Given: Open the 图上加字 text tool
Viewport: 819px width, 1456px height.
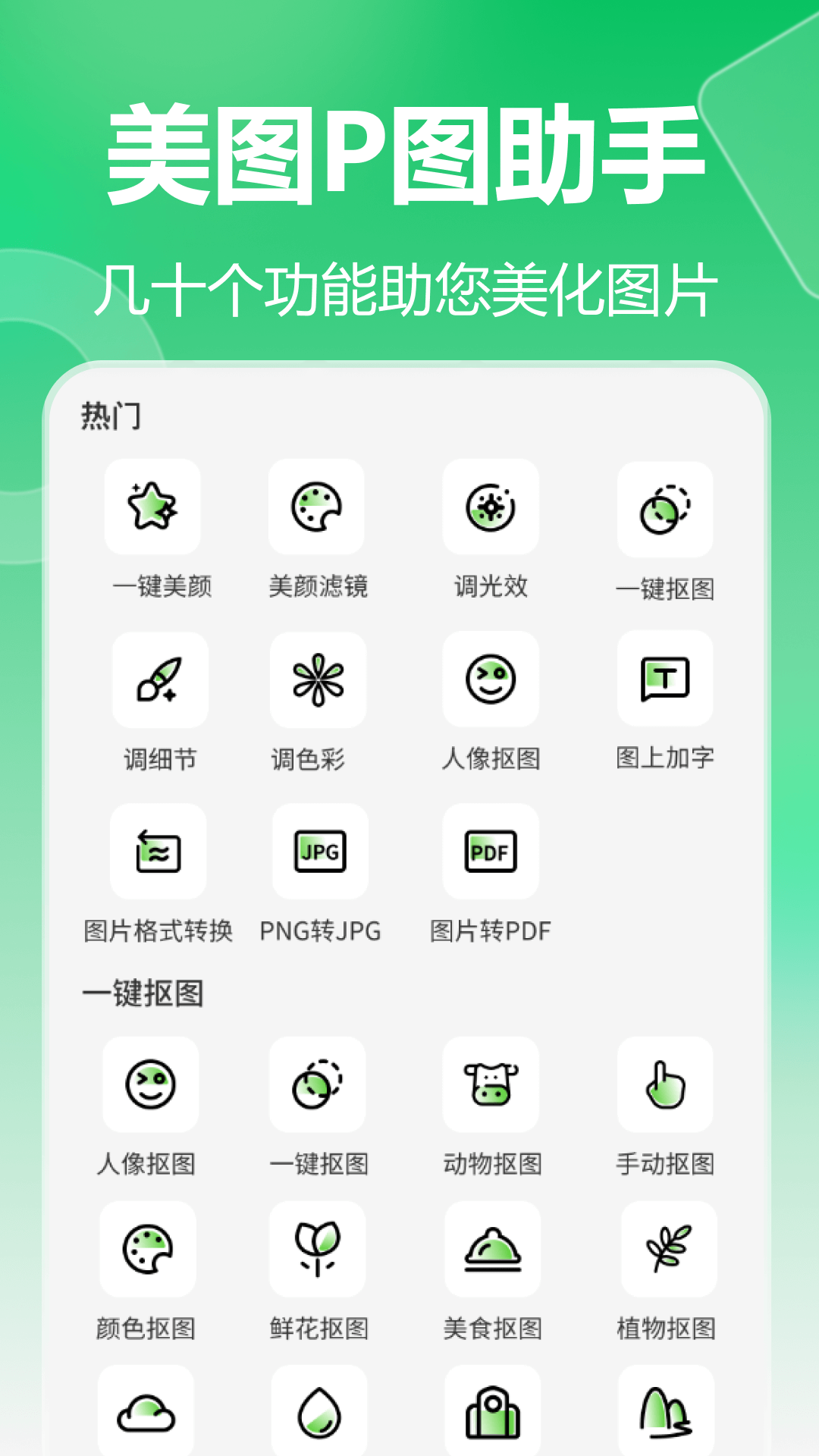Looking at the screenshot, I should tap(664, 680).
